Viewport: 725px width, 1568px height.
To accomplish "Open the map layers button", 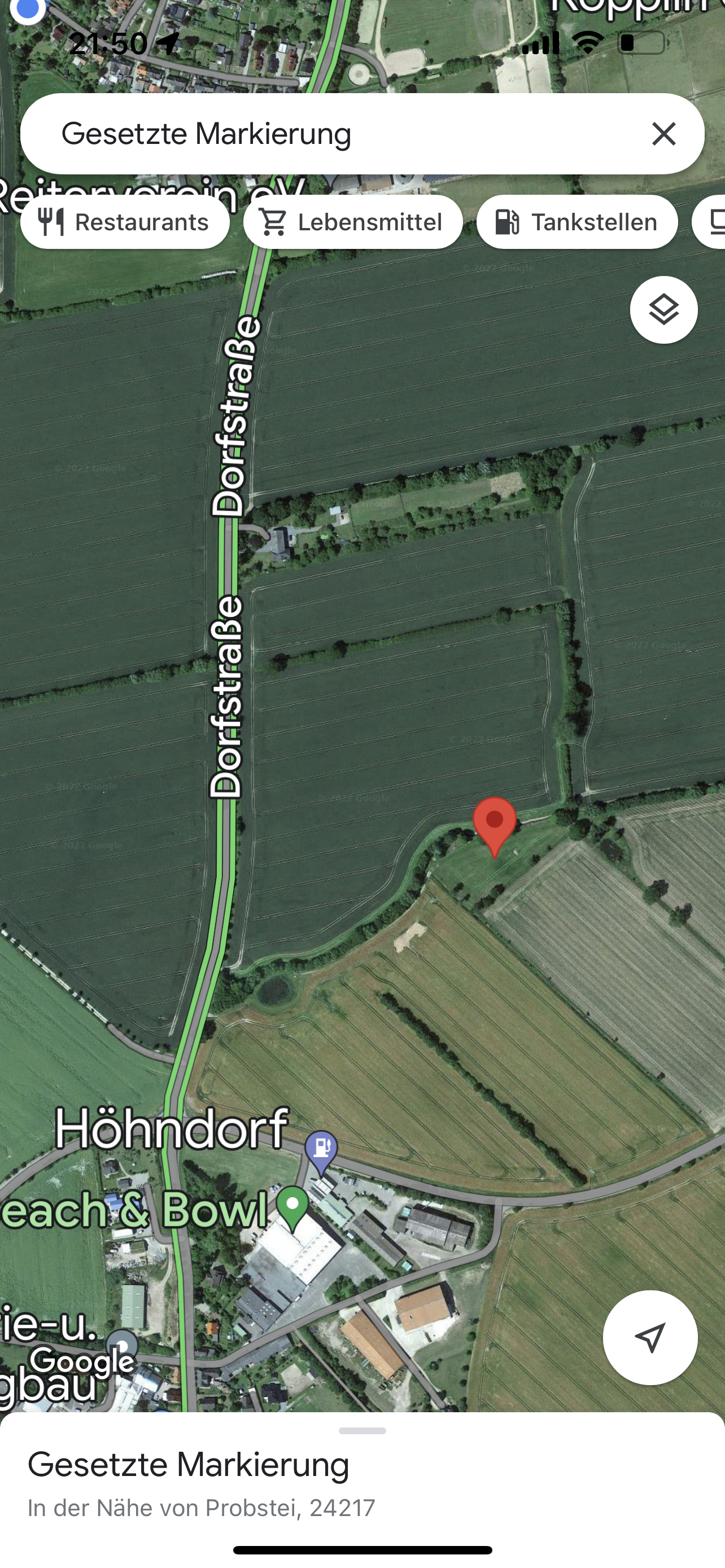I will (x=663, y=310).
